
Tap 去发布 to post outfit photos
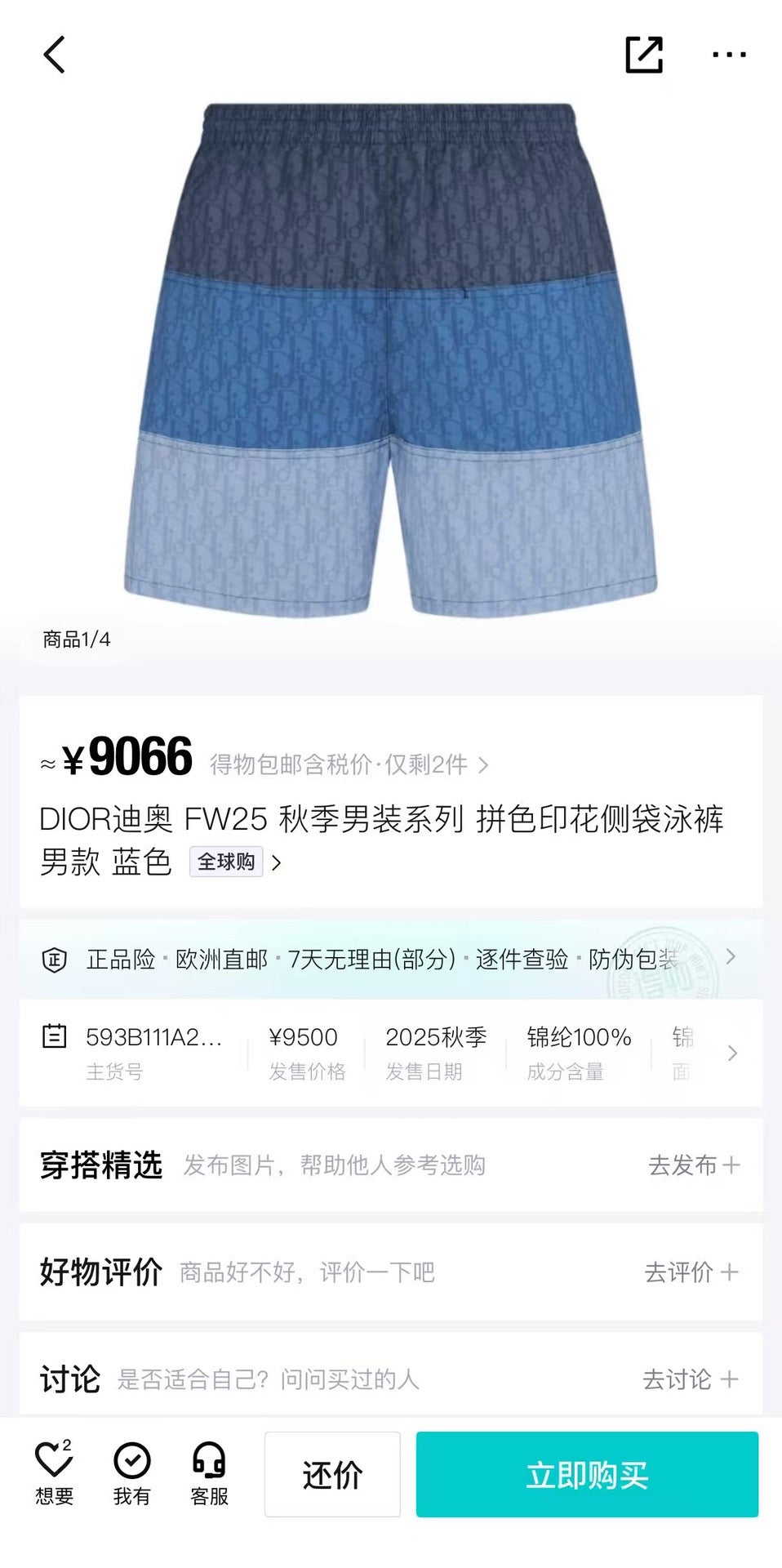(x=694, y=1165)
